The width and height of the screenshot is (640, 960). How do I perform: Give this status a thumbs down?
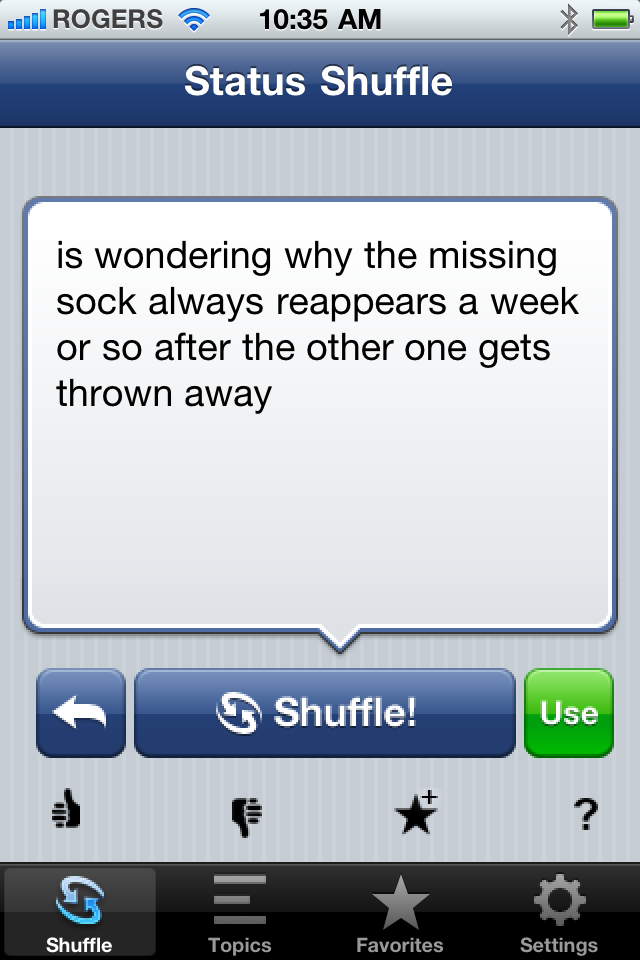[x=246, y=814]
